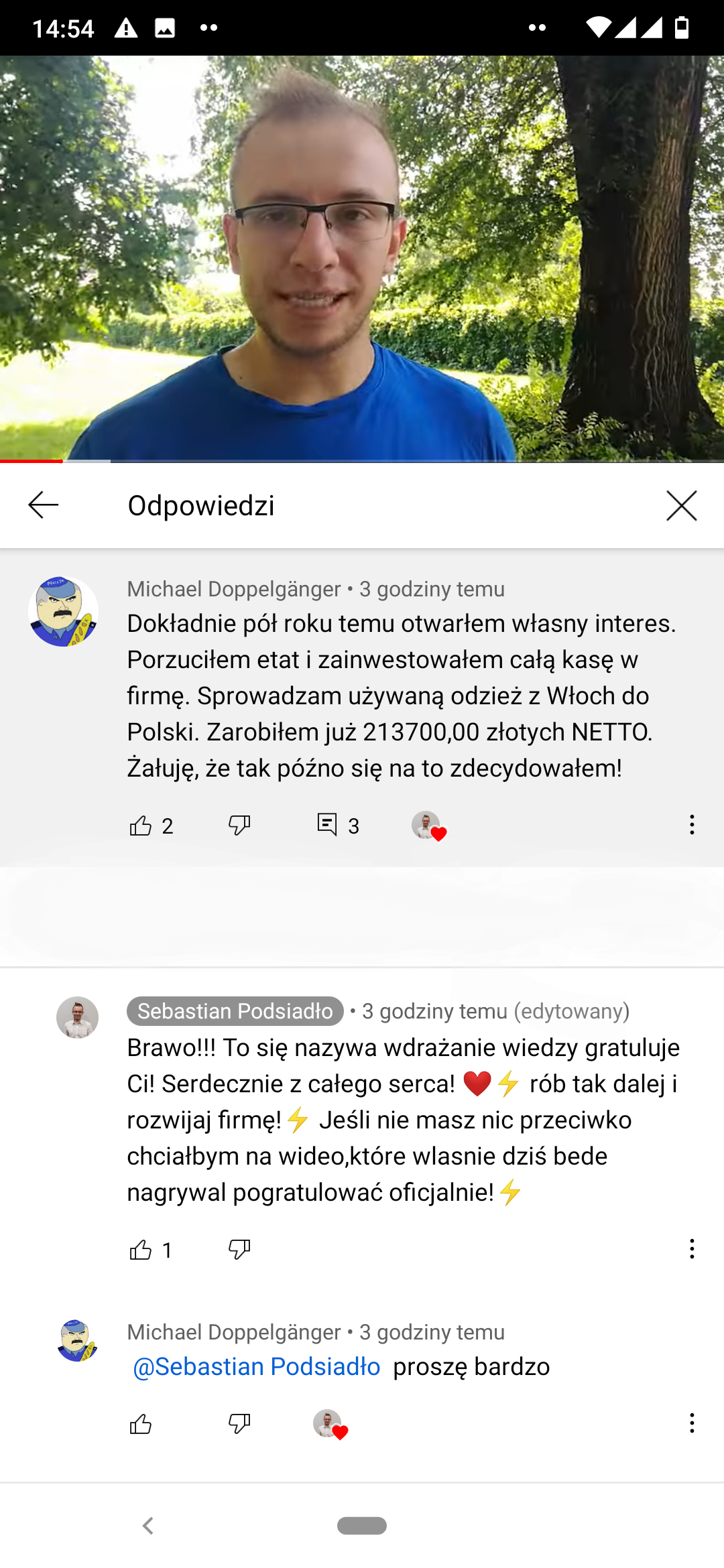Open Sebastian Podsiadło's profile avatar
The height and width of the screenshot is (1568, 724).
pos(77,1018)
